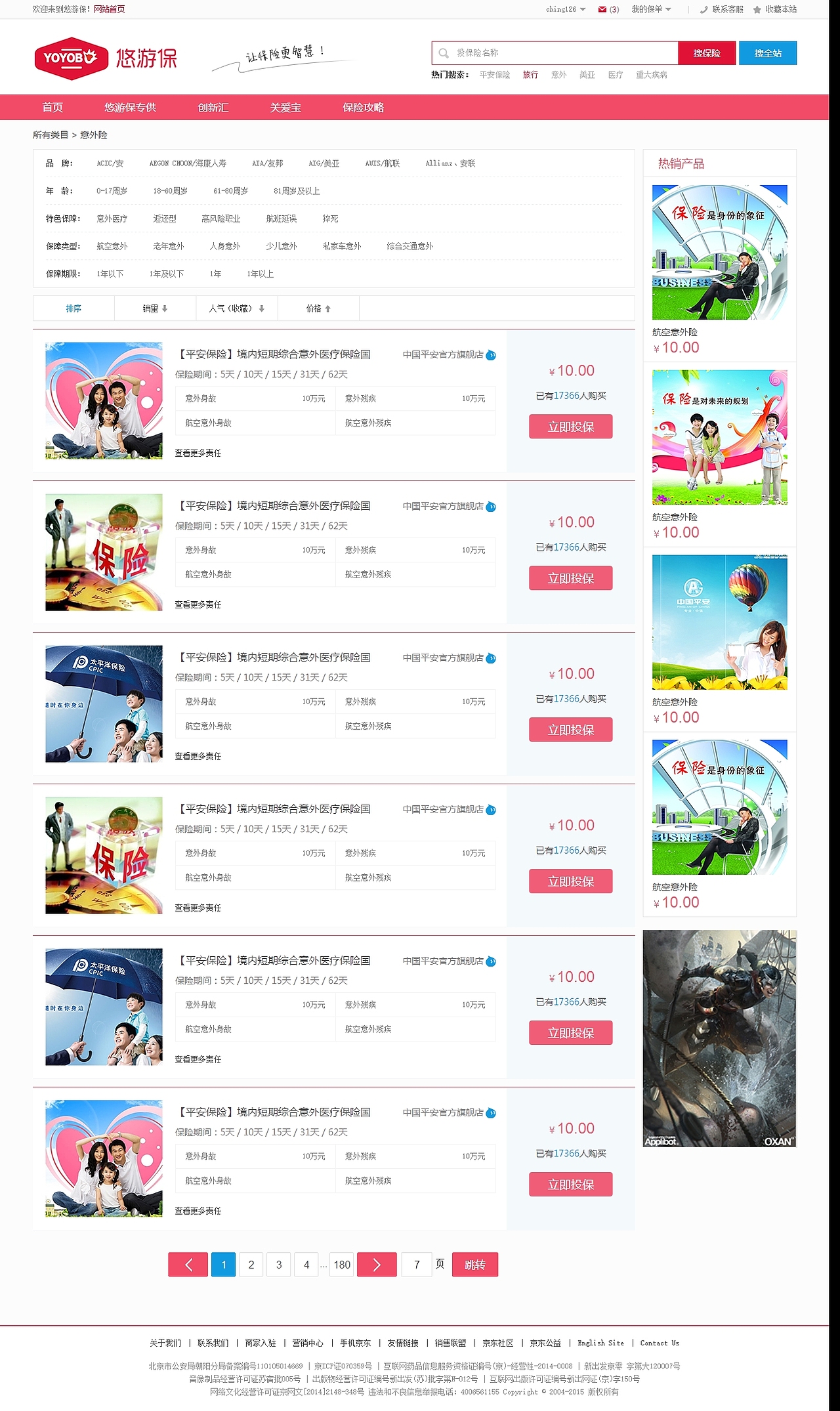Open the 我的保单 dropdown

651,9
